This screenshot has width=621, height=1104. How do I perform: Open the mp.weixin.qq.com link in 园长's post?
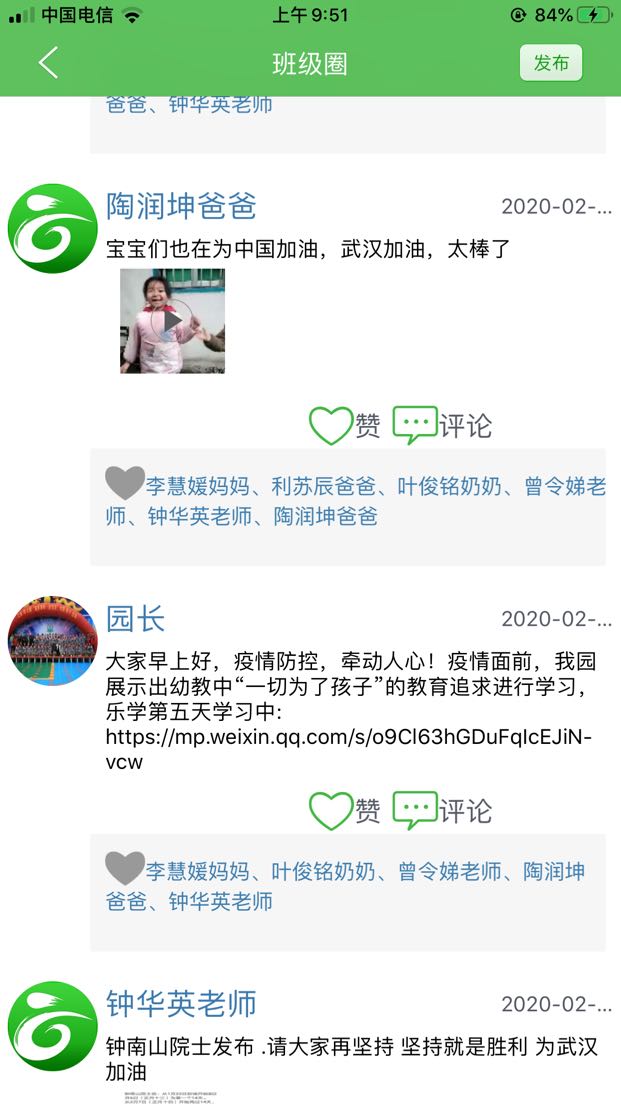pos(349,749)
